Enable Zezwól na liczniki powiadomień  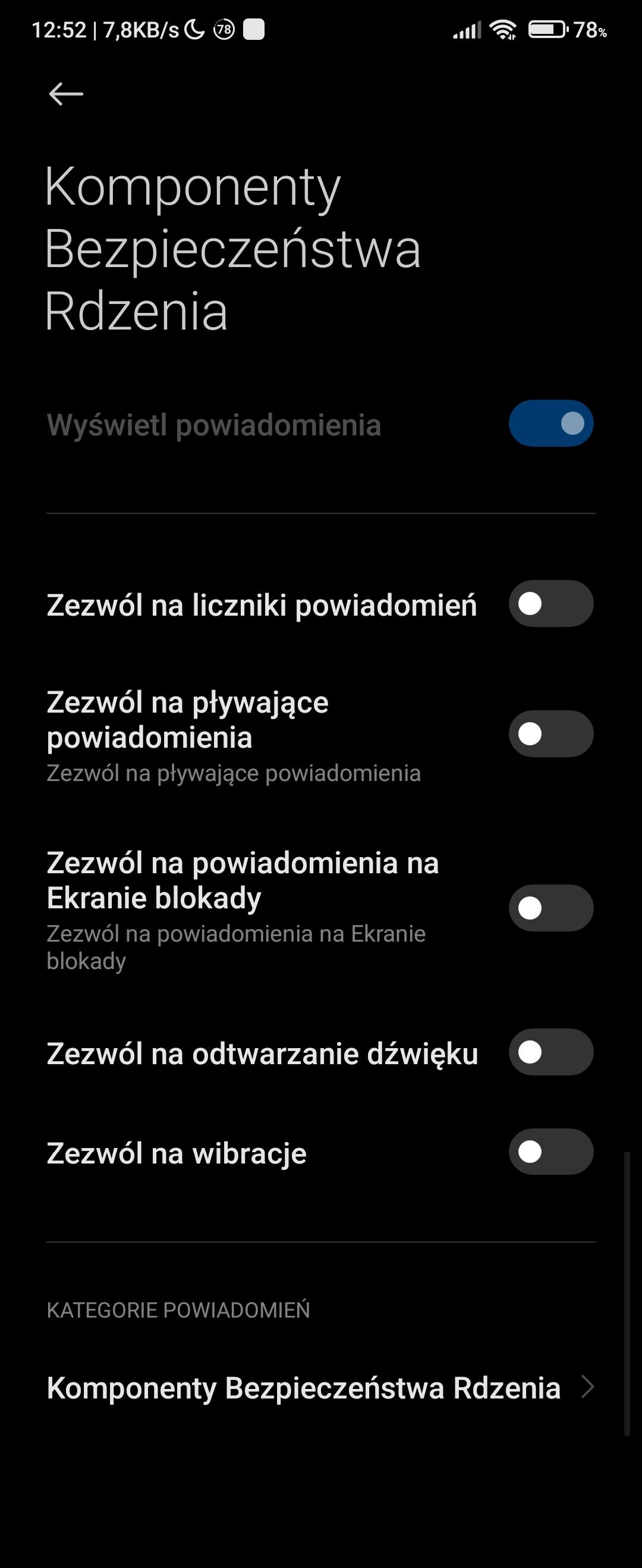point(550,604)
